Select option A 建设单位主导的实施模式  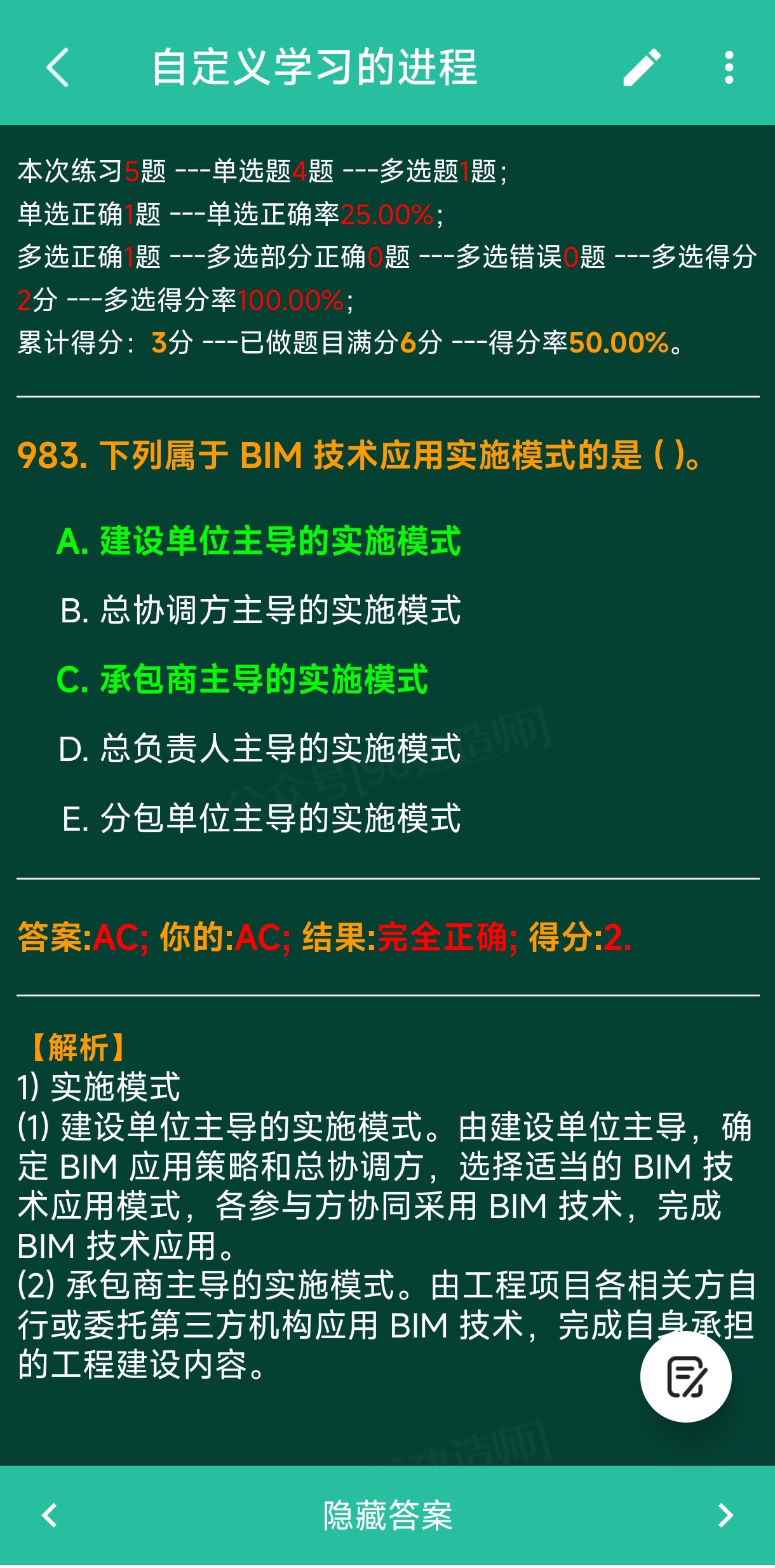(x=259, y=542)
